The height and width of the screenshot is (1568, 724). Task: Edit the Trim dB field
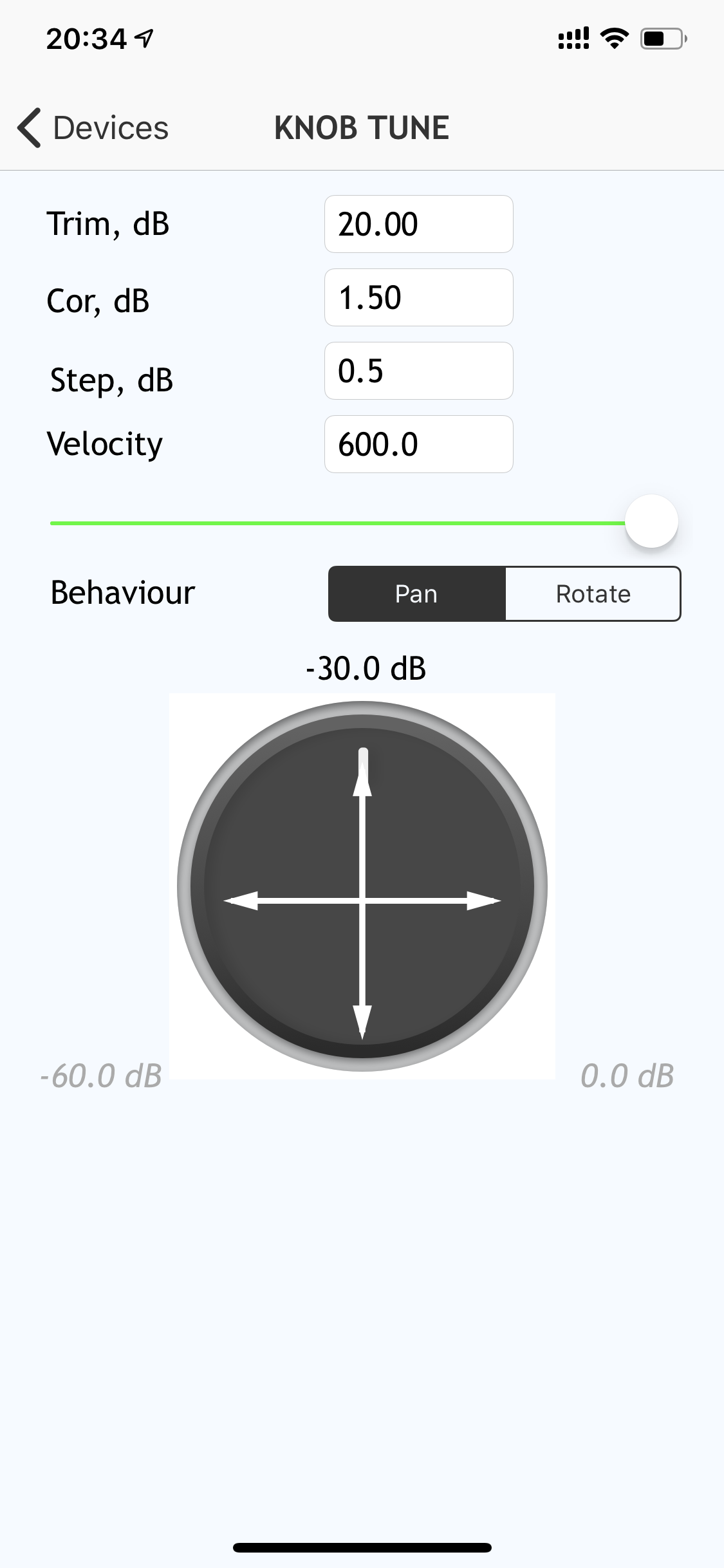(418, 224)
